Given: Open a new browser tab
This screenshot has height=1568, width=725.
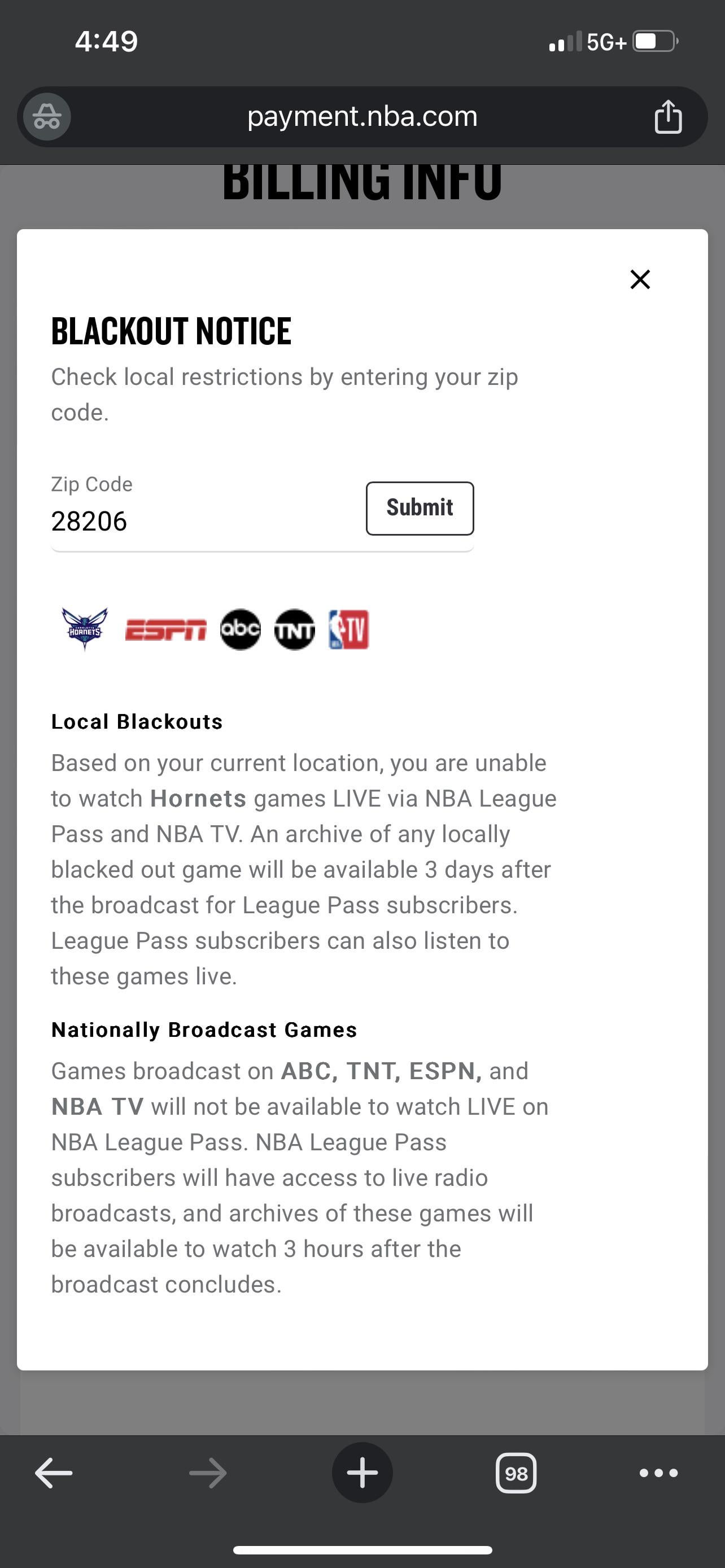Looking at the screenshot, I should pyautogui.click(x=362, y=1473).
